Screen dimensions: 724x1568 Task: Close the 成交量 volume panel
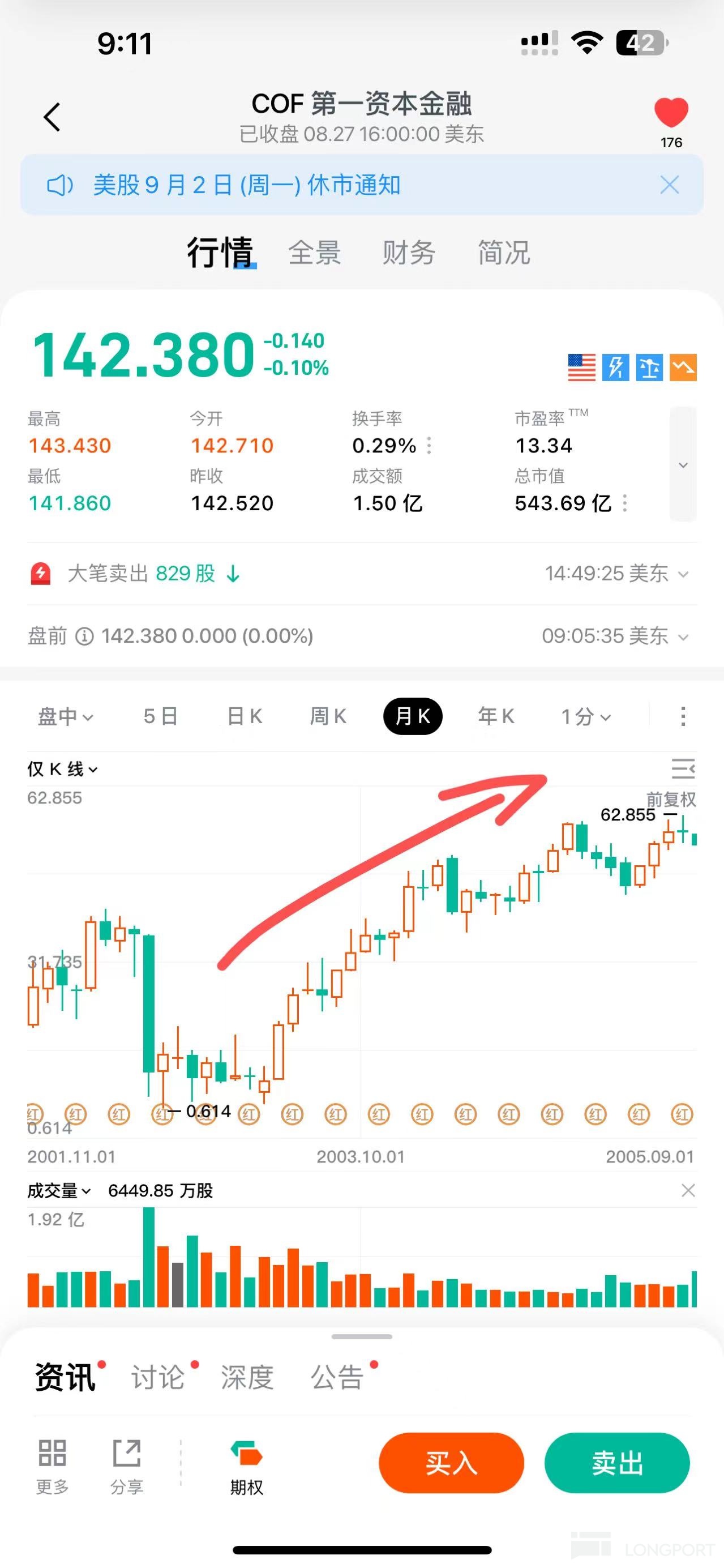[x=688, y=1191]
